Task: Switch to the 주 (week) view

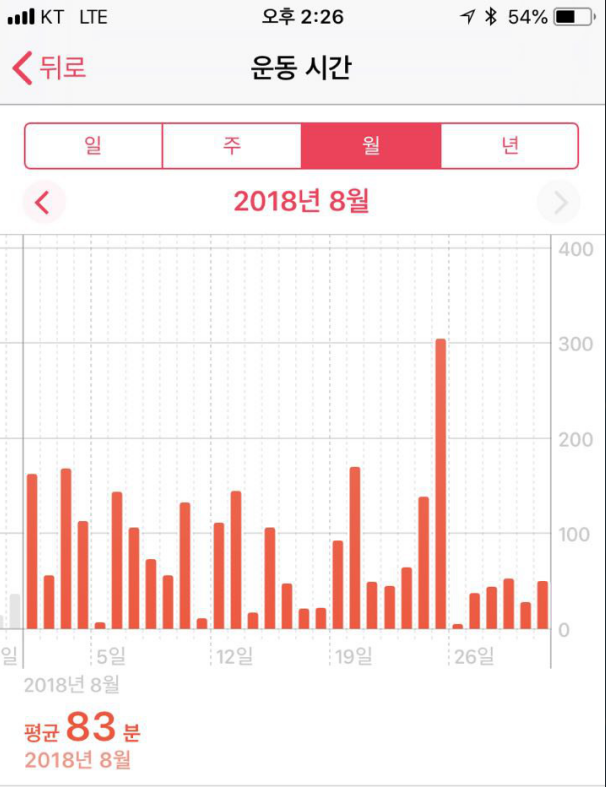Action: [x=232, y=146]
